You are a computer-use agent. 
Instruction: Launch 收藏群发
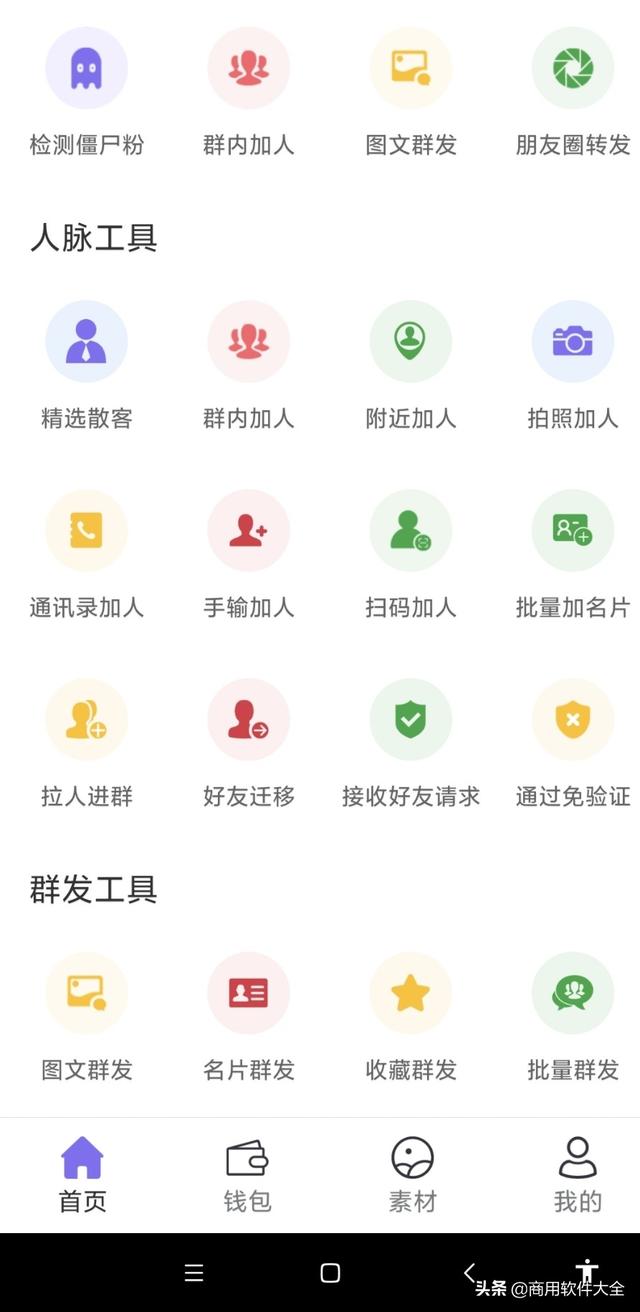coord(410,993)
